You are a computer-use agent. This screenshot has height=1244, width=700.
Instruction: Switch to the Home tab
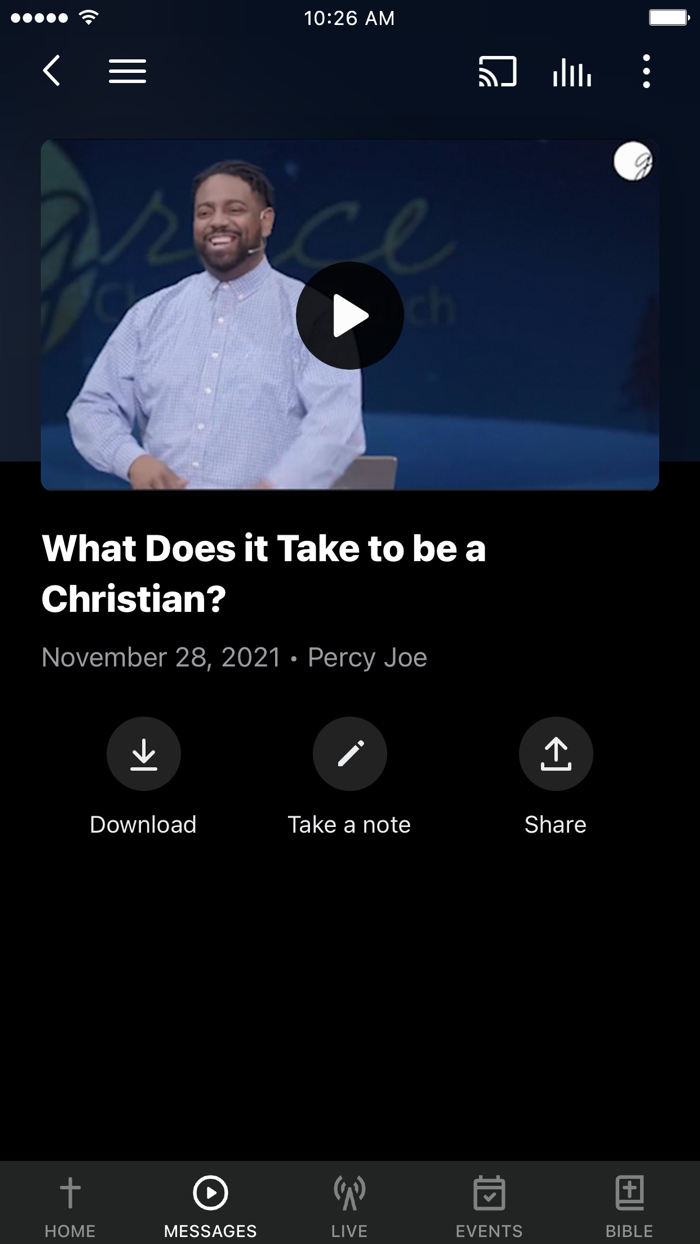(x=70, y=1206)
